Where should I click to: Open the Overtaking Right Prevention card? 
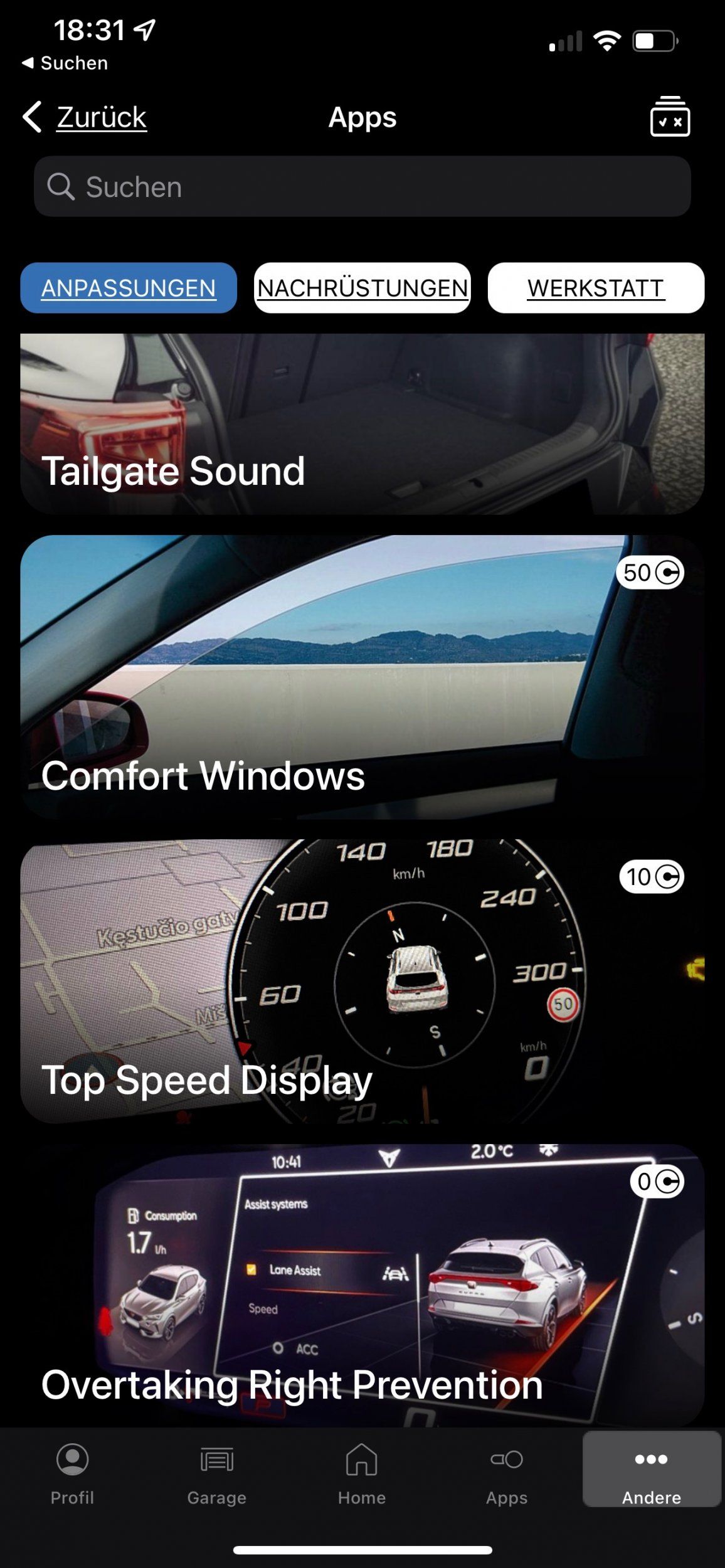362,1285
